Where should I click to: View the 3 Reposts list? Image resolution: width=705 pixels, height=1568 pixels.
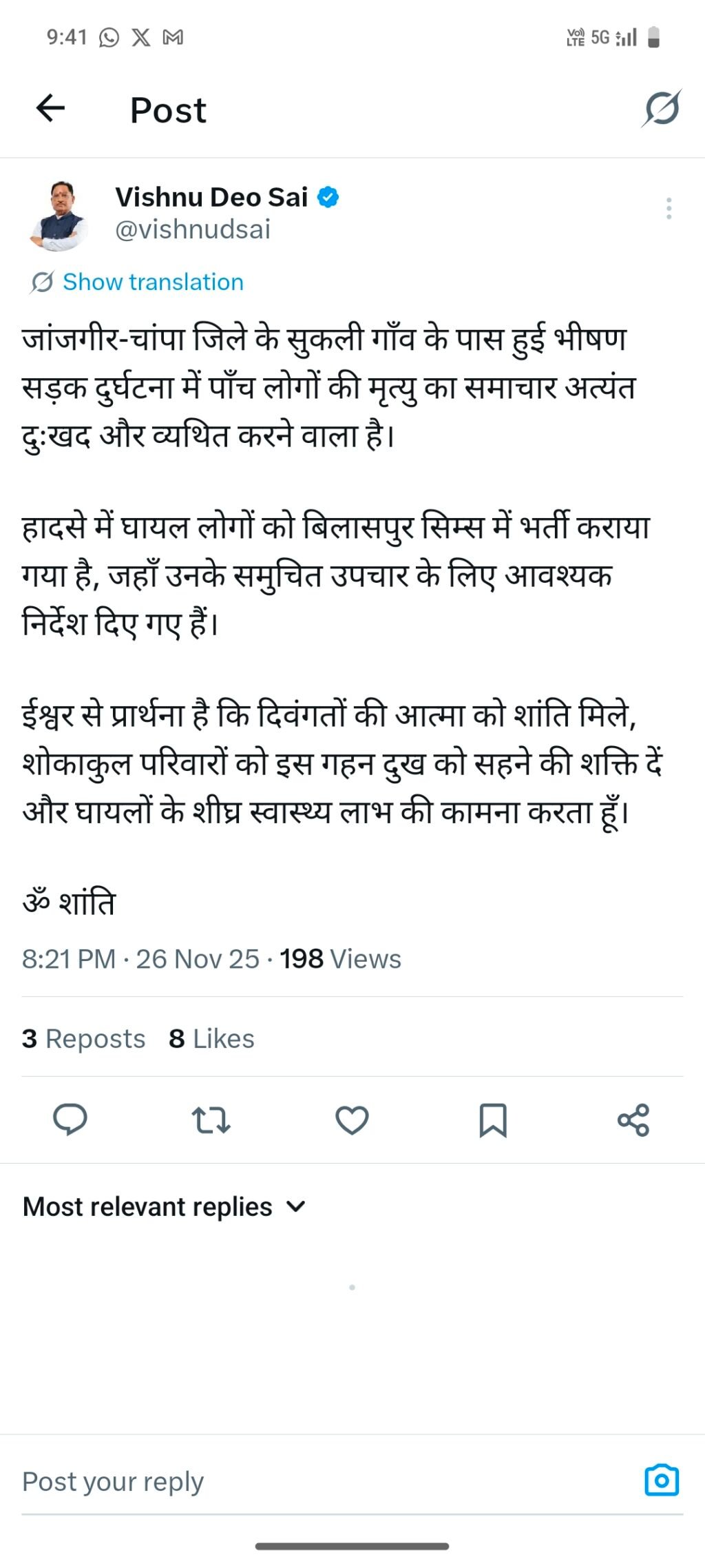pyautogui.click(x=84, y=1038)
